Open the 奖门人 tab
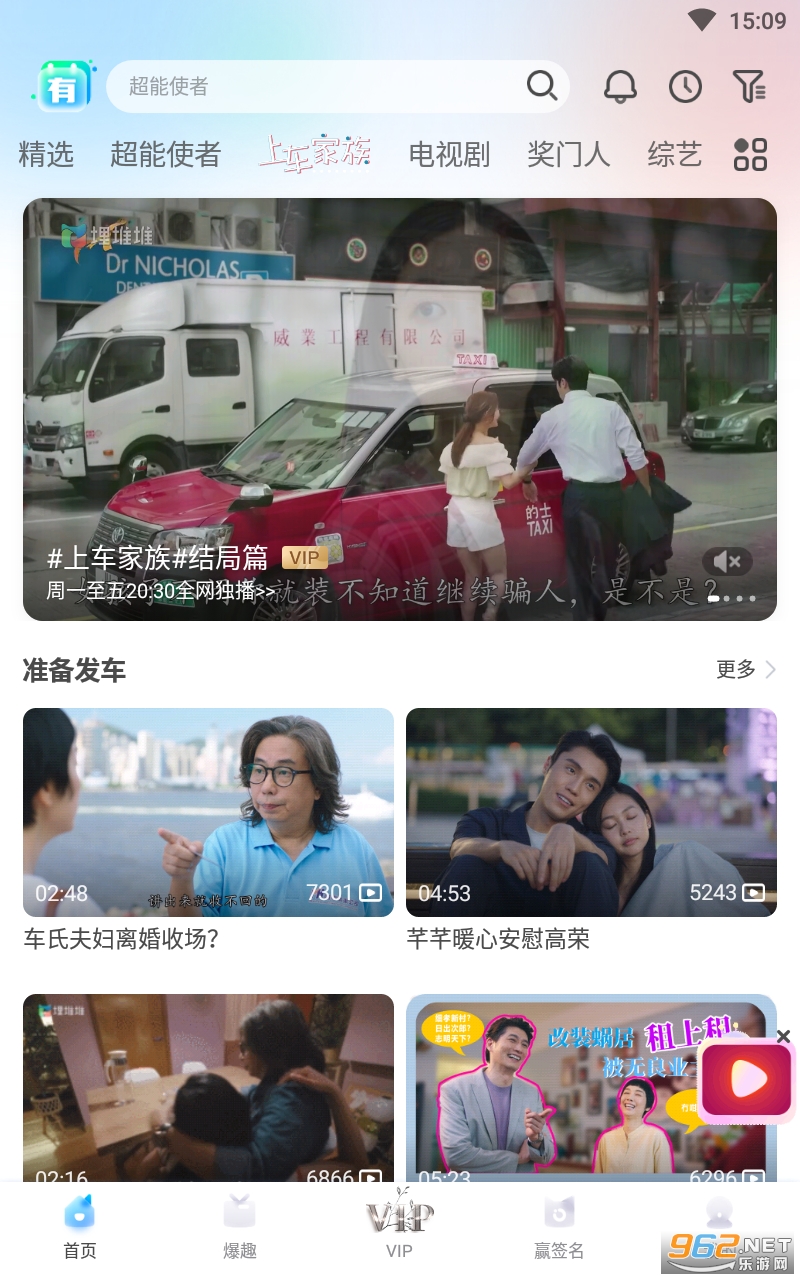This screenshot has width=800, height=1280. [x=568, y=155]
